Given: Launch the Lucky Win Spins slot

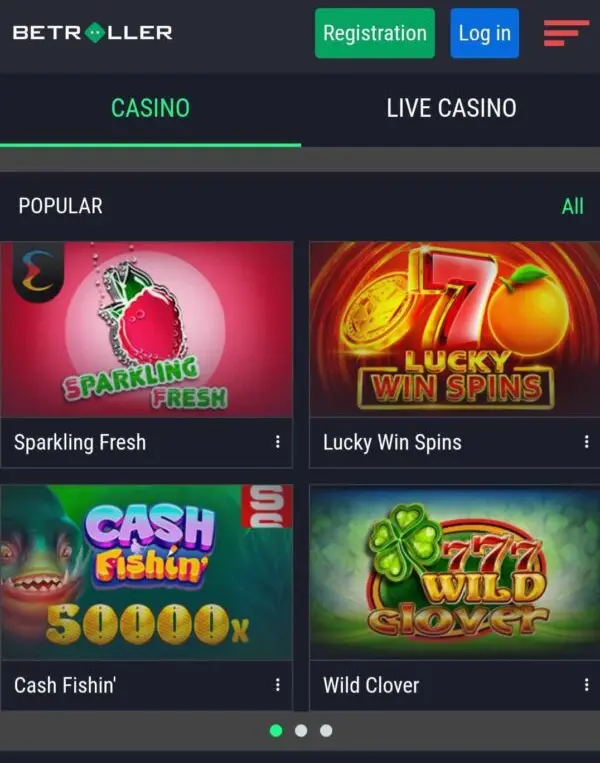Looking at the screenshot, I should point(454,329).
